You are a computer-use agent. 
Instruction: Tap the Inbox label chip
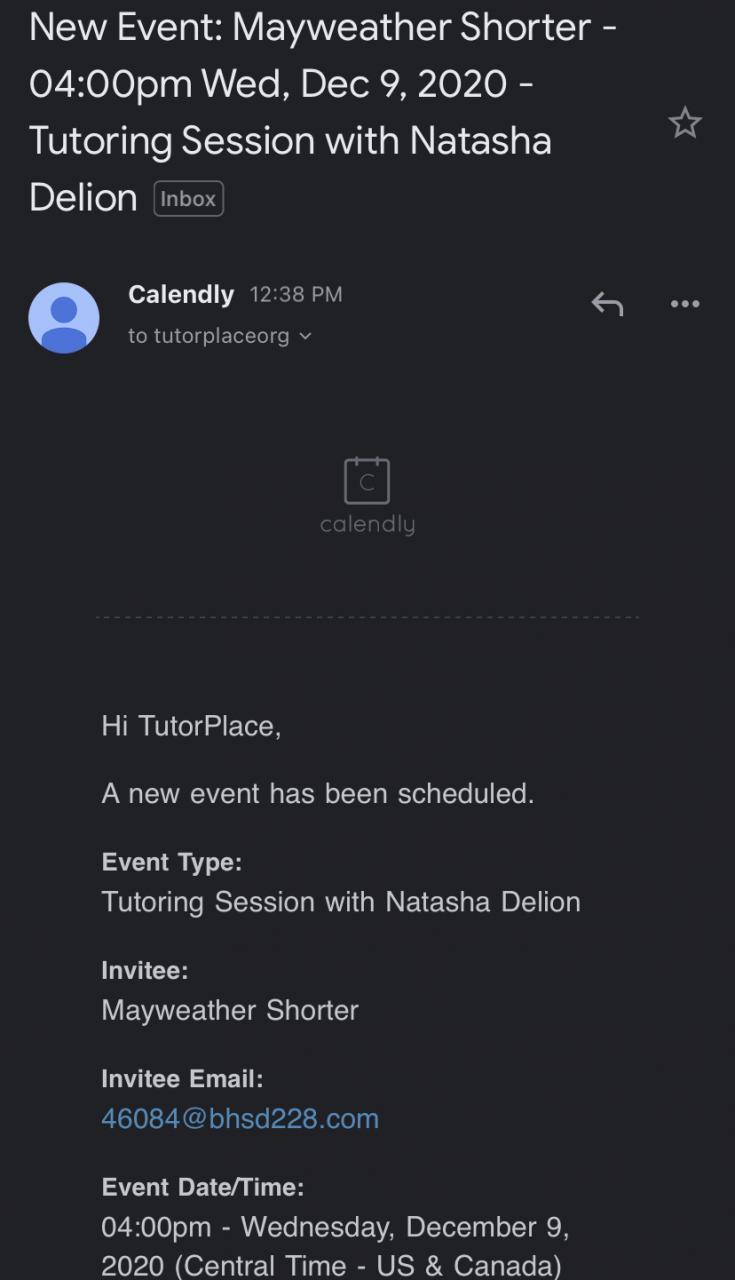coord(188,199)
